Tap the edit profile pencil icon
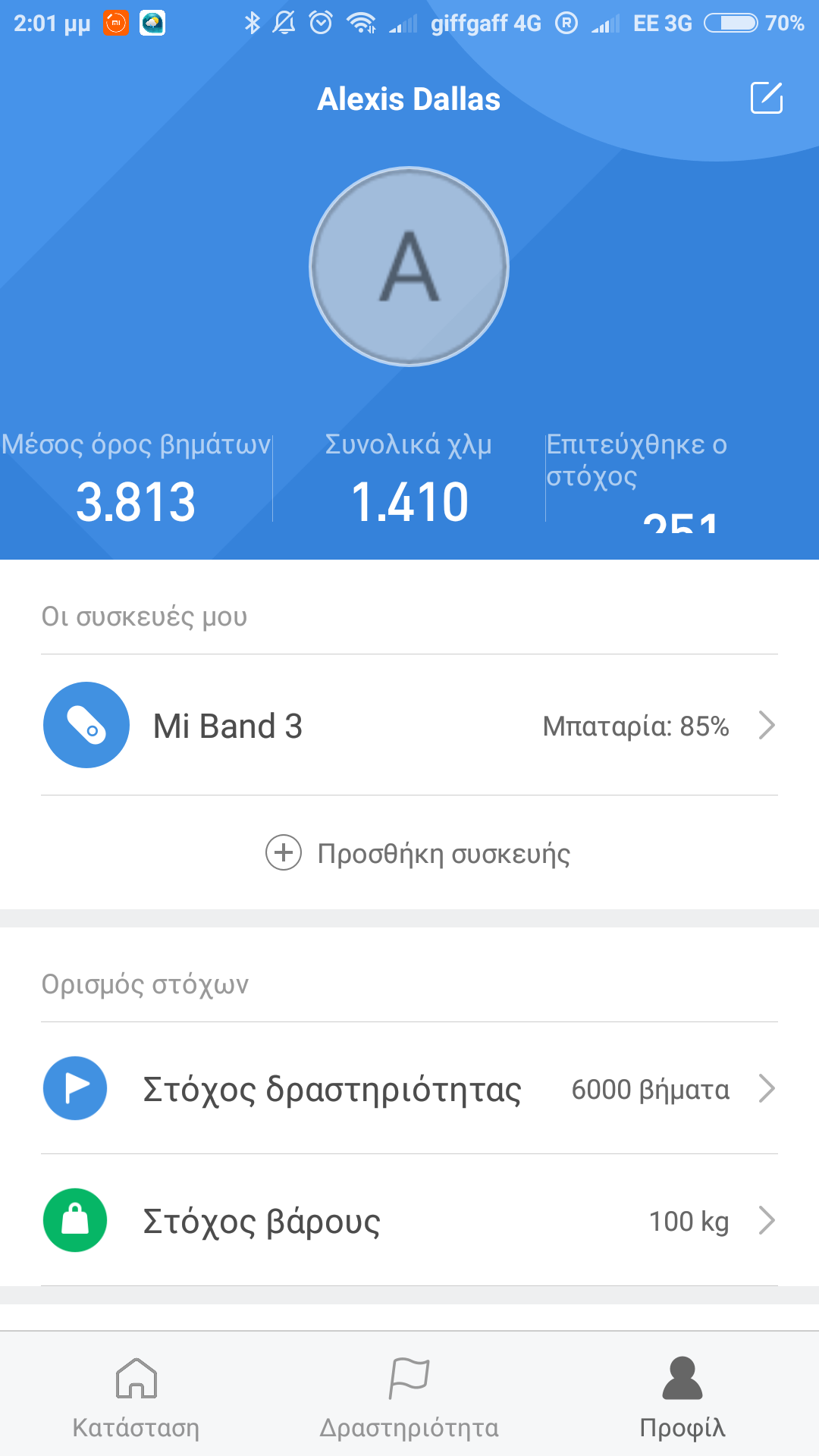Viewport: 819px width, 1456px height. (766, 98)
